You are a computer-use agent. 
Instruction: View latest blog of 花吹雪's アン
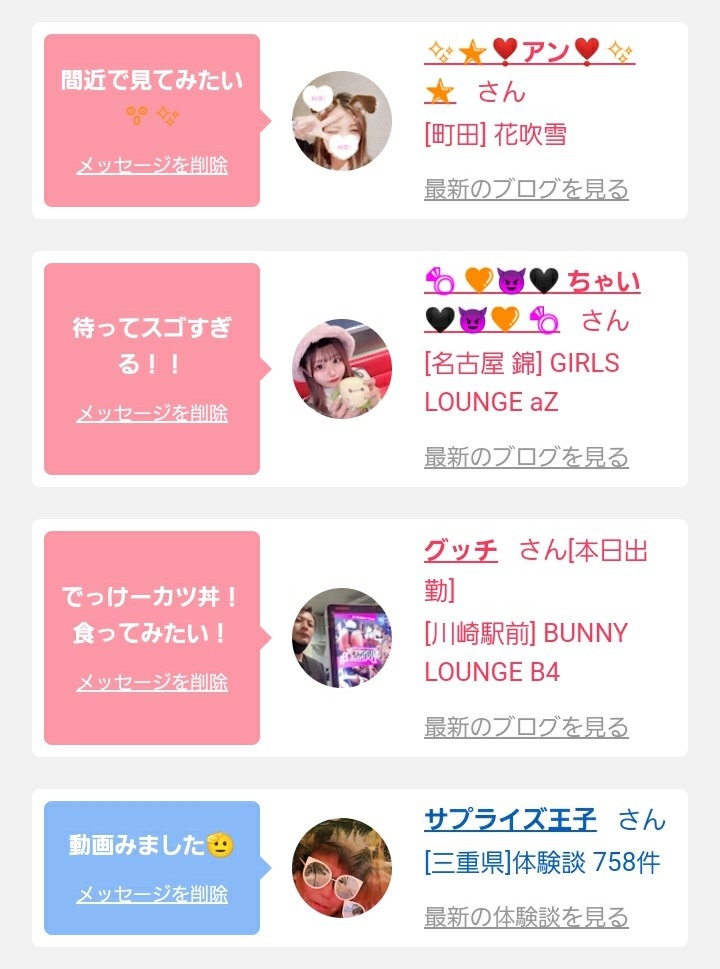[526, 188]
